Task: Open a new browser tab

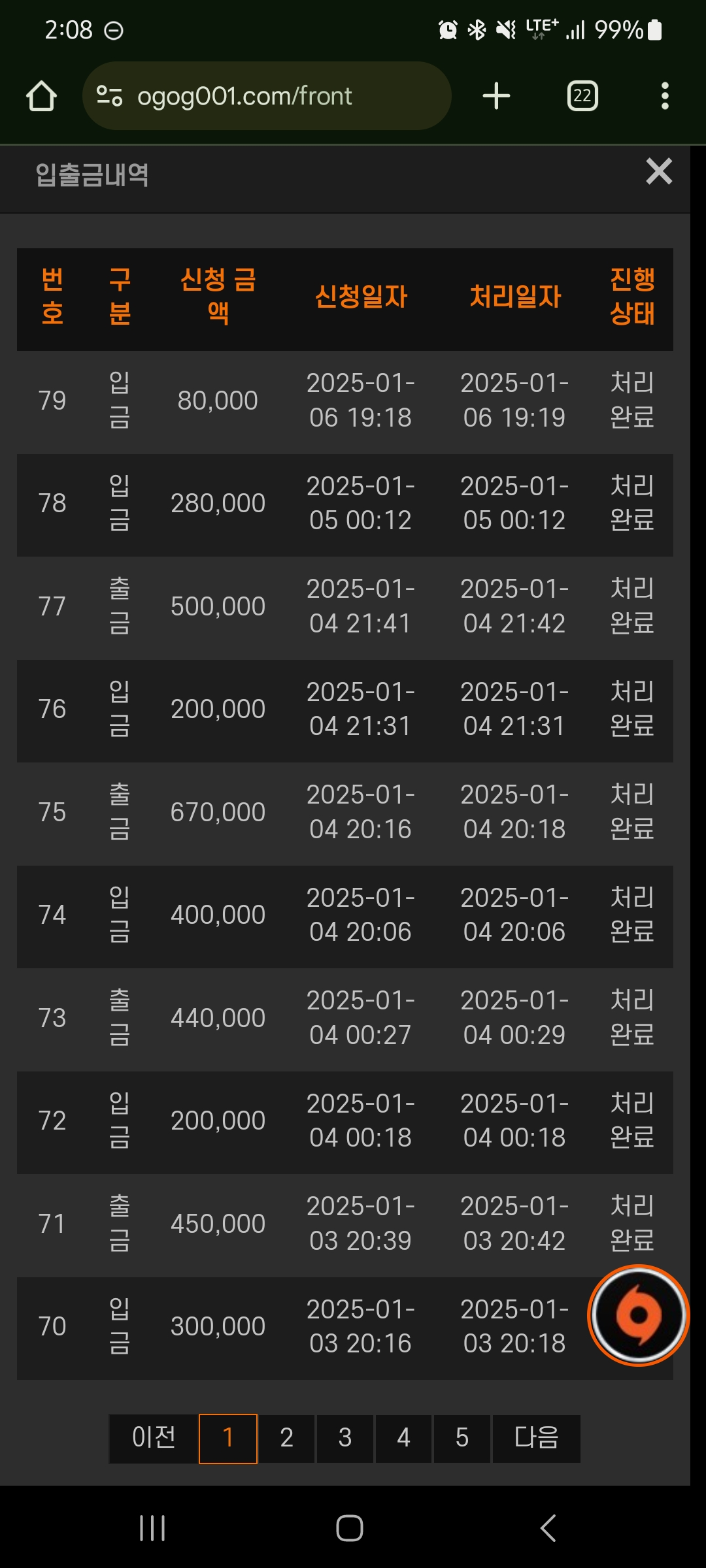Action: click(x=496, y=96)
